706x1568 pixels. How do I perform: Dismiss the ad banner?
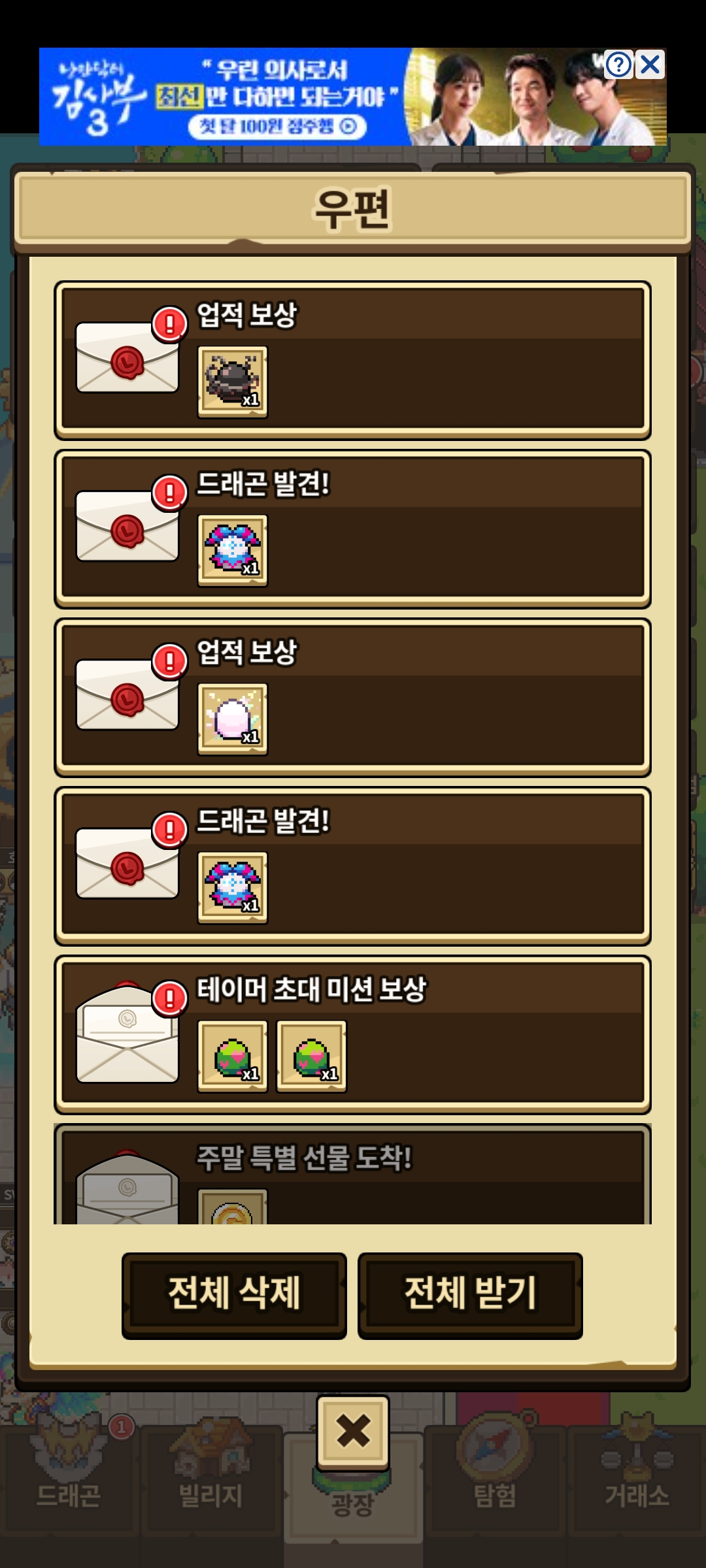pos(650,65)
